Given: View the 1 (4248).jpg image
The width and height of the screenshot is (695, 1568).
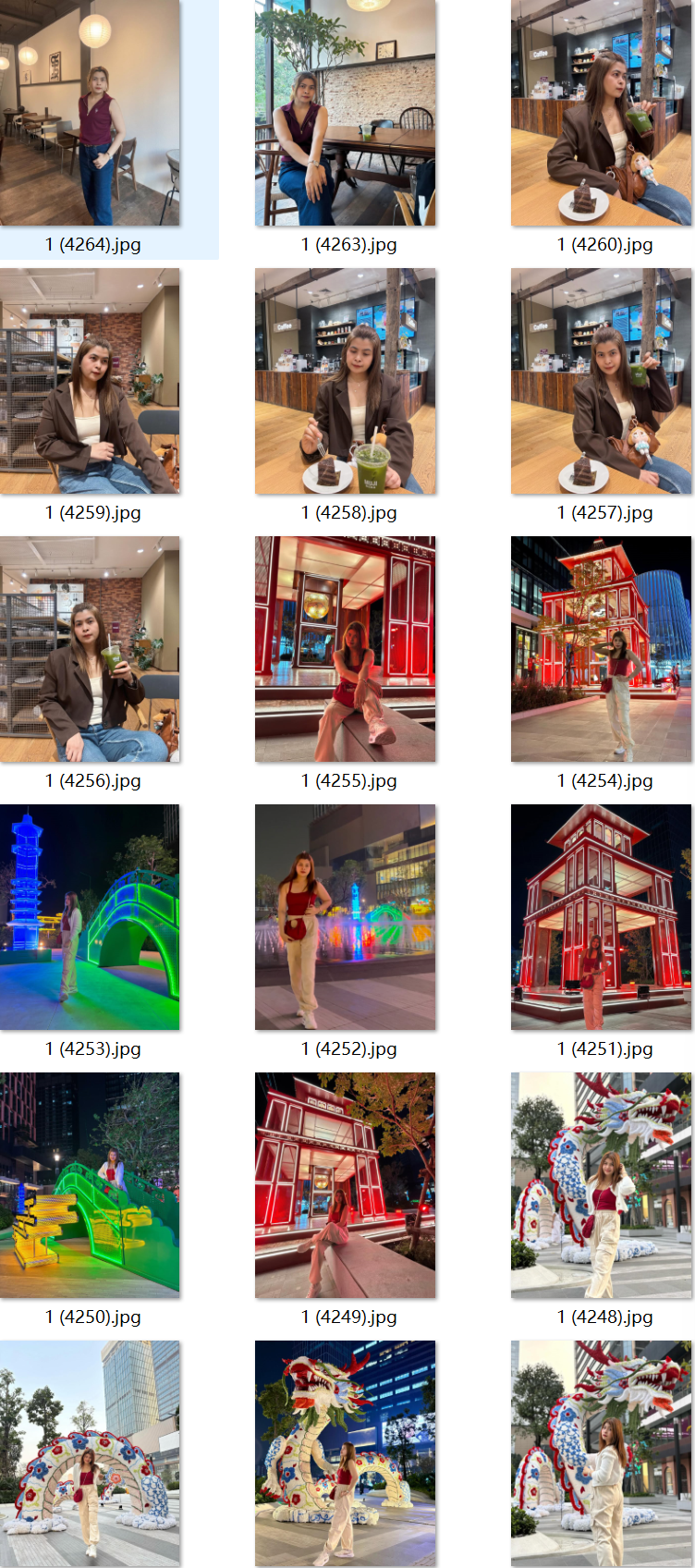Looking at the screenshot, I should click(601, 1185).
